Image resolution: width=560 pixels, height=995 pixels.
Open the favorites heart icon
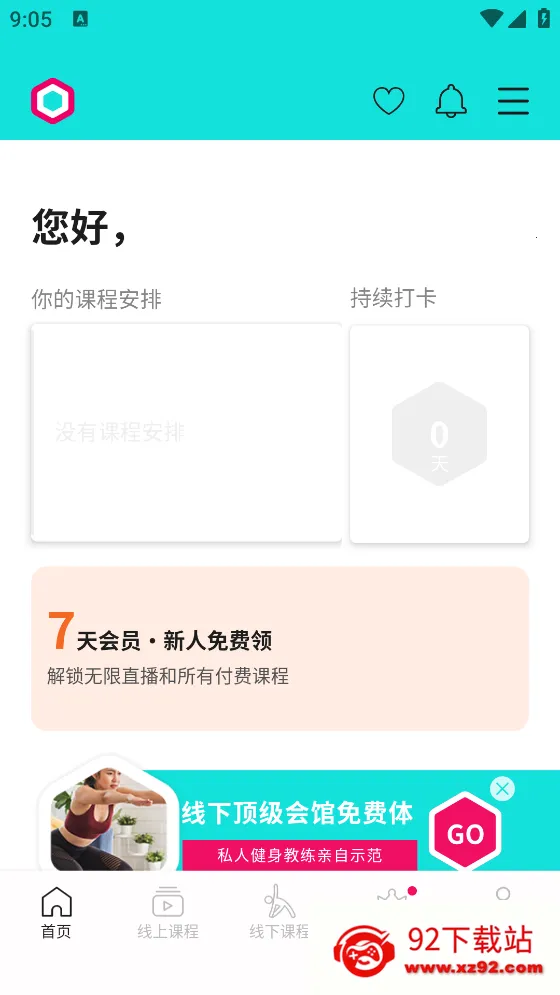pos(389,101)
